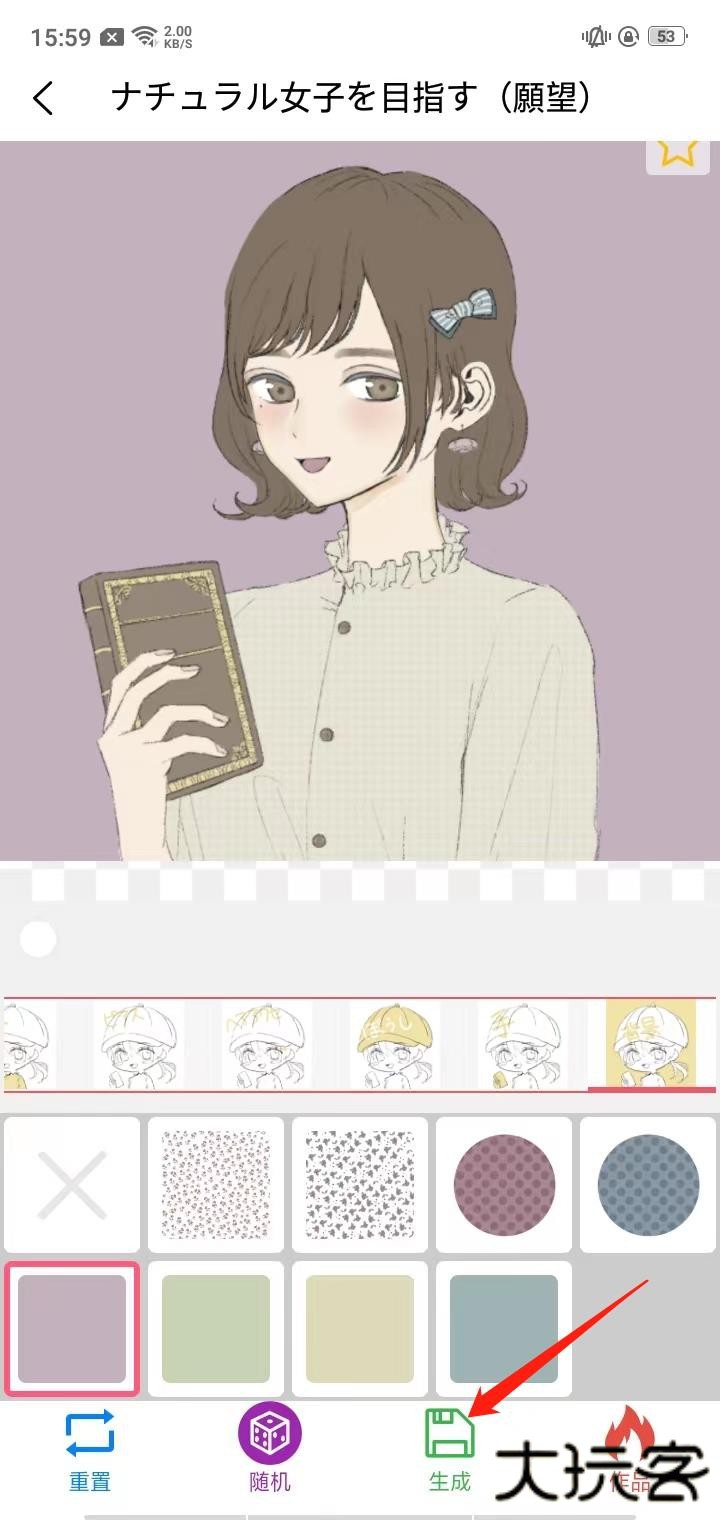
Task: Tap the white circle color dot
Action: tap(38, 939)
